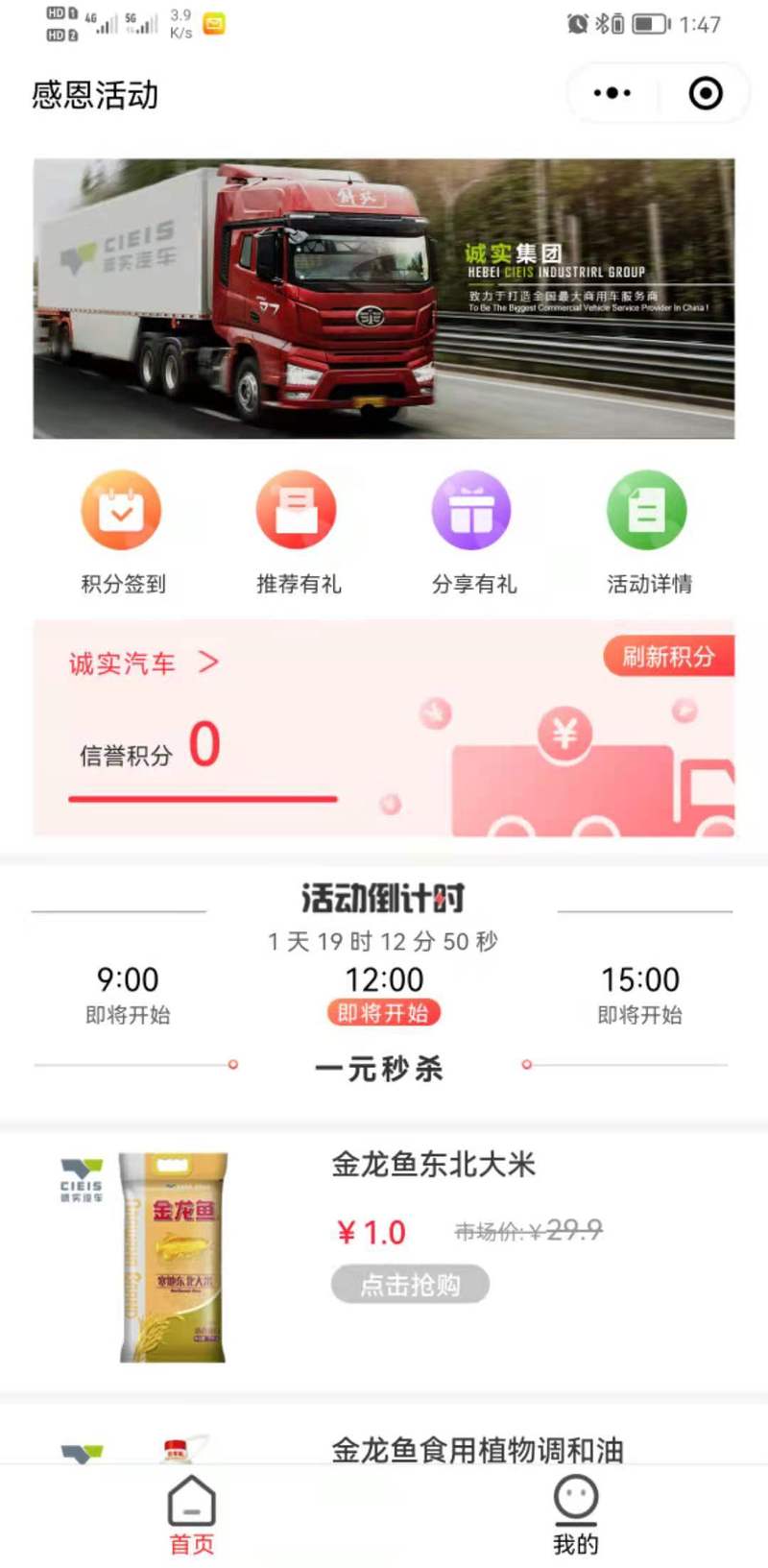768x1568 pixels.
Task: Open the 诚实集团 truck banner
Action: (x=384, y=299)
